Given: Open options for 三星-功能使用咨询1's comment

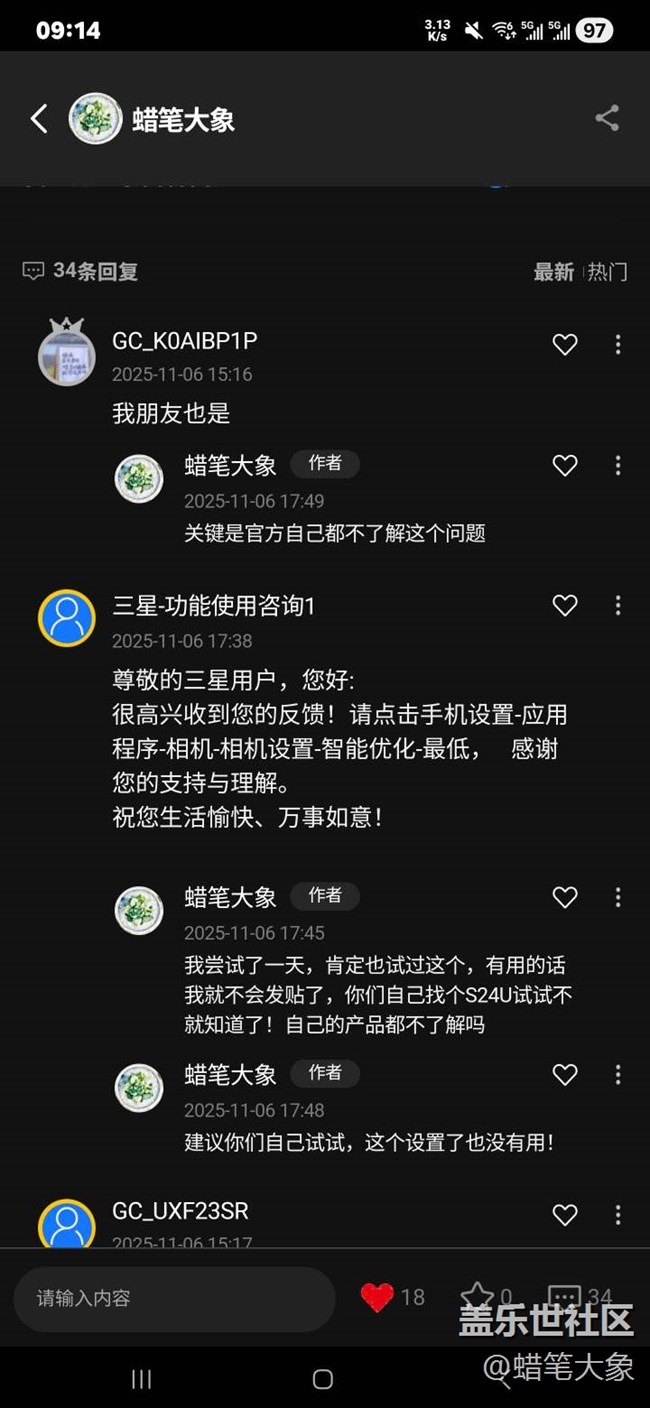Looking at the screenshot, I should pyautogui.click(x=618, y=605).
